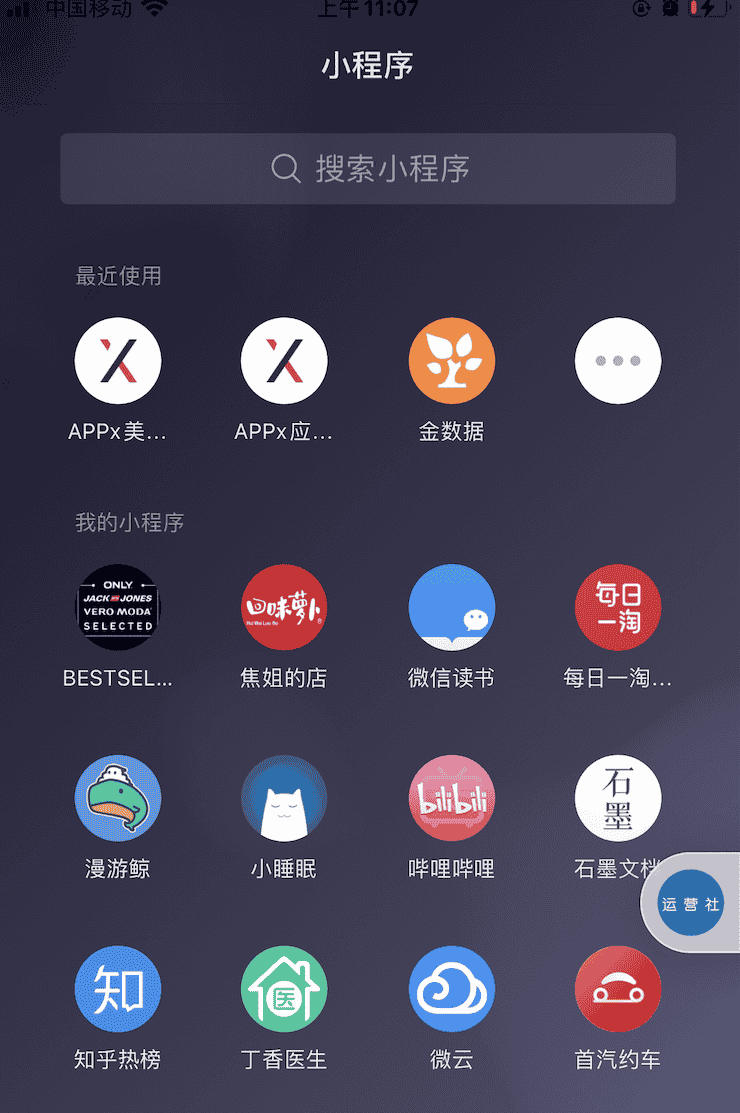740x1113 pixels.
Task: Open the recently used APPx美 mini program
Action: 117,360
